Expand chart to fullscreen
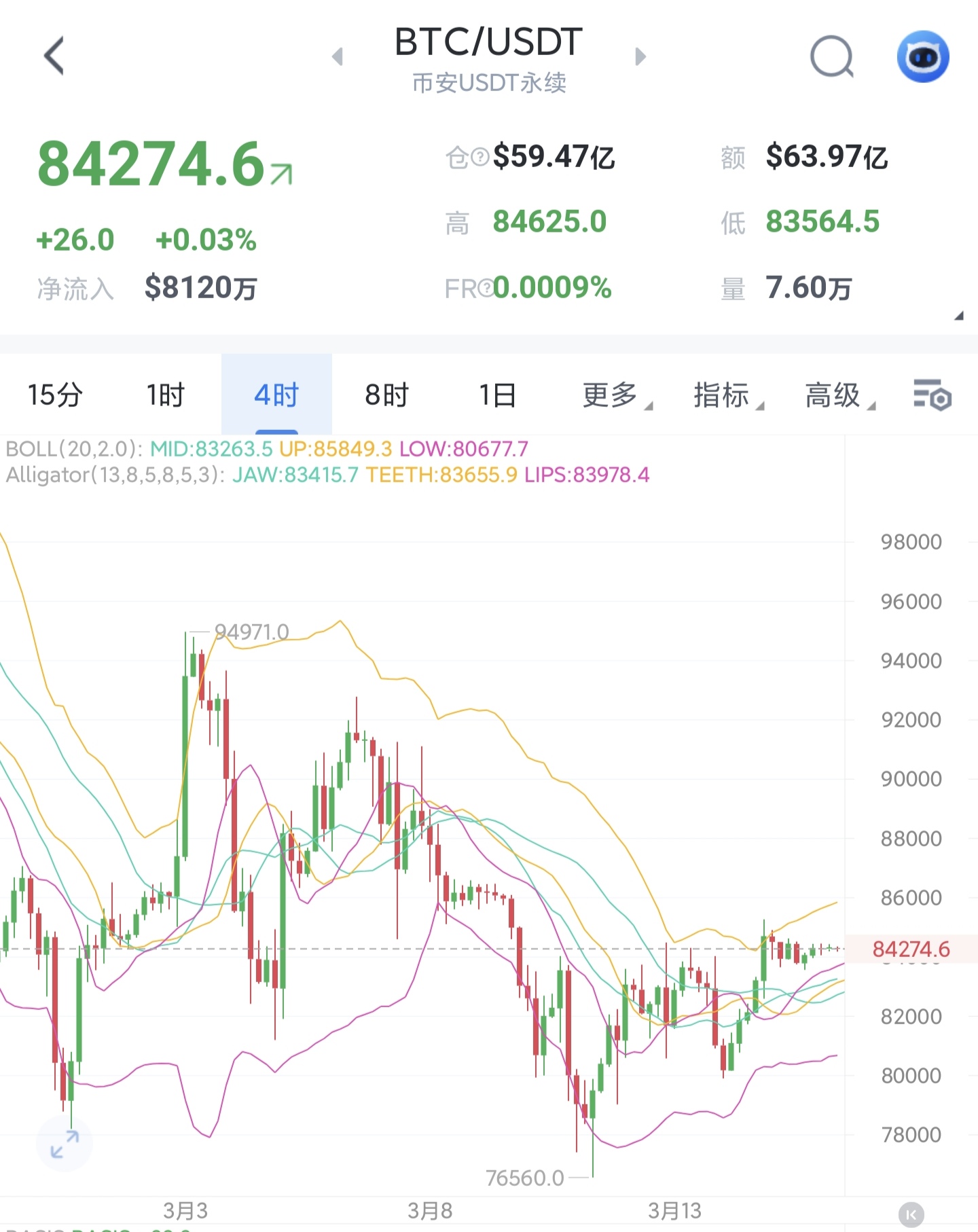 pos(65,1144)
